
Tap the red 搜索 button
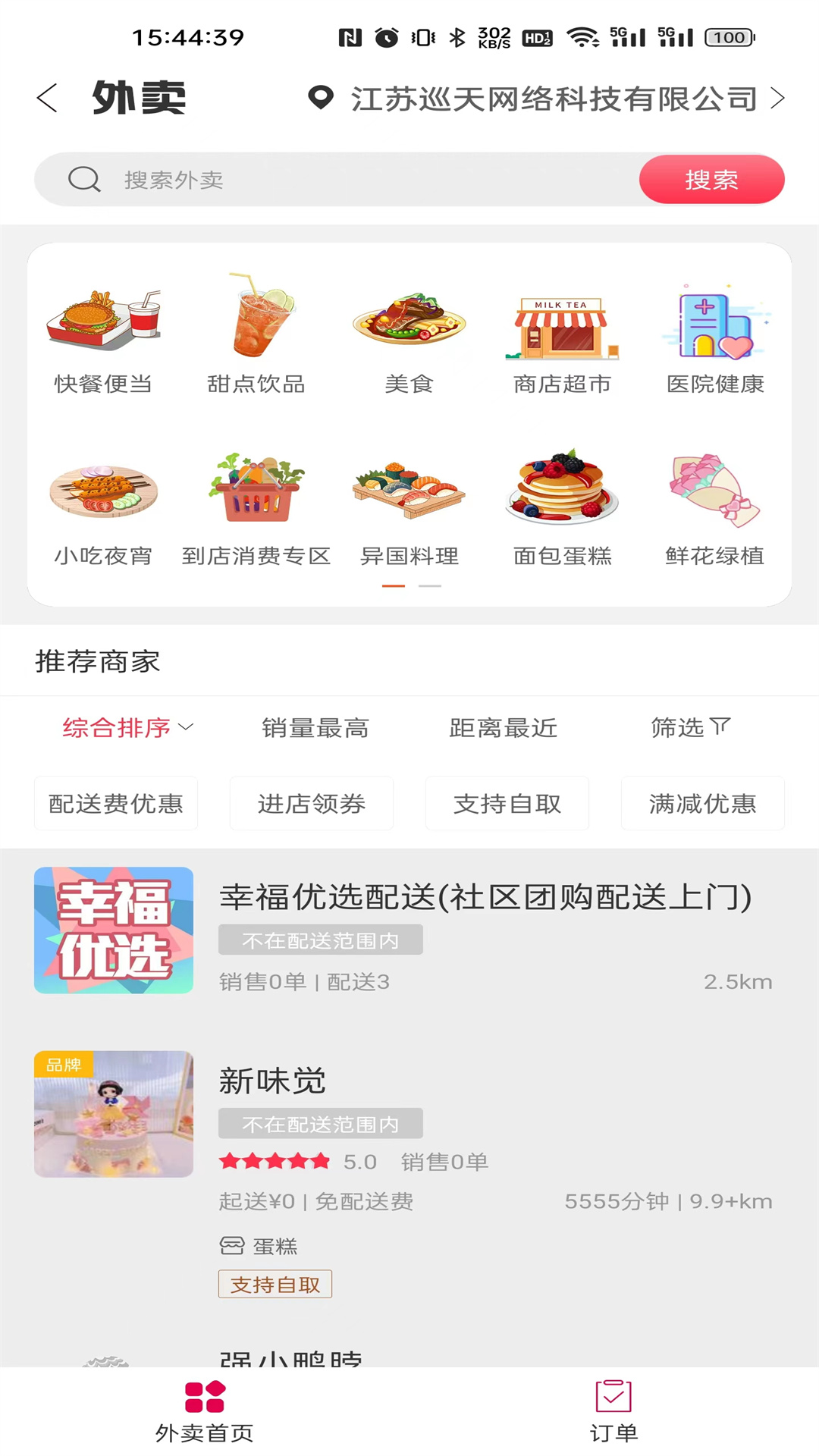pos(711,180)
